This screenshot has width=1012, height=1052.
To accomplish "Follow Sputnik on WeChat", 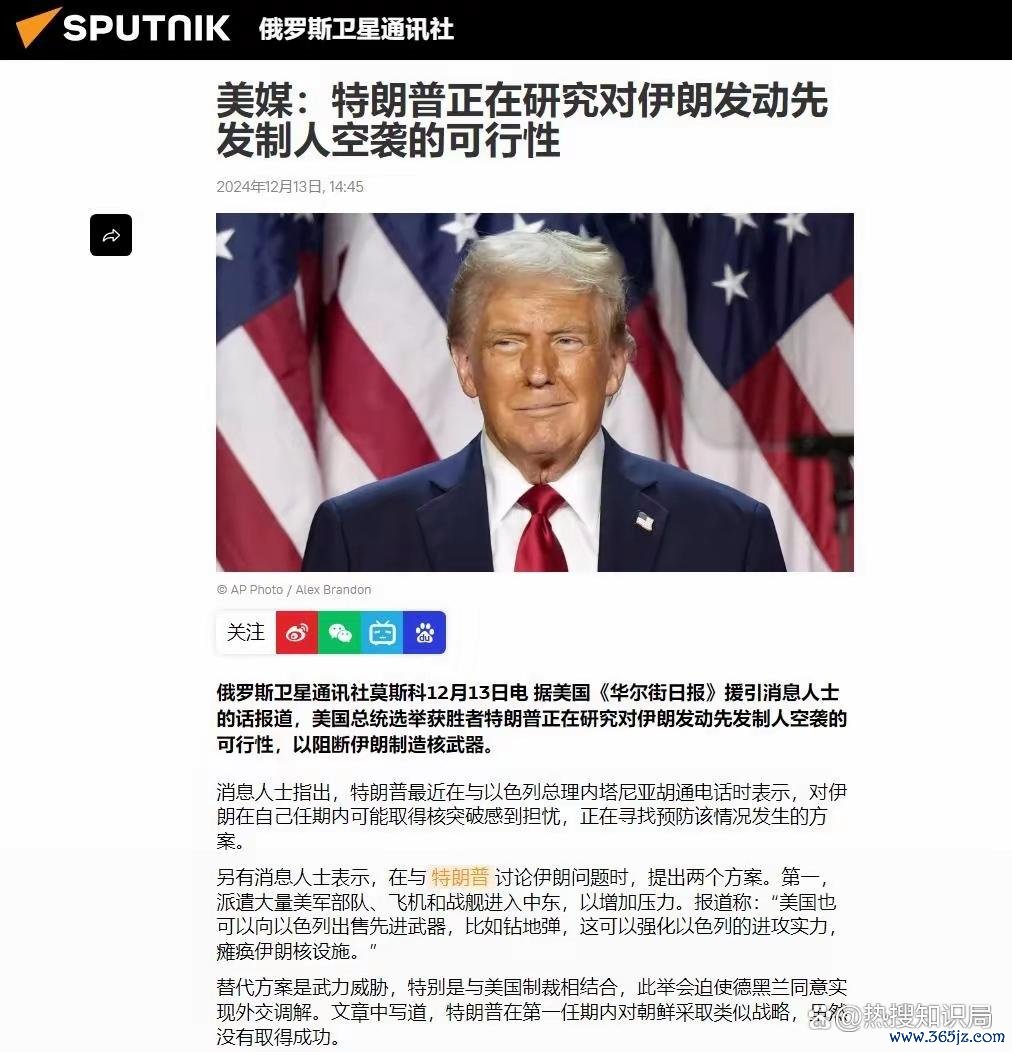I will point(340,633).
